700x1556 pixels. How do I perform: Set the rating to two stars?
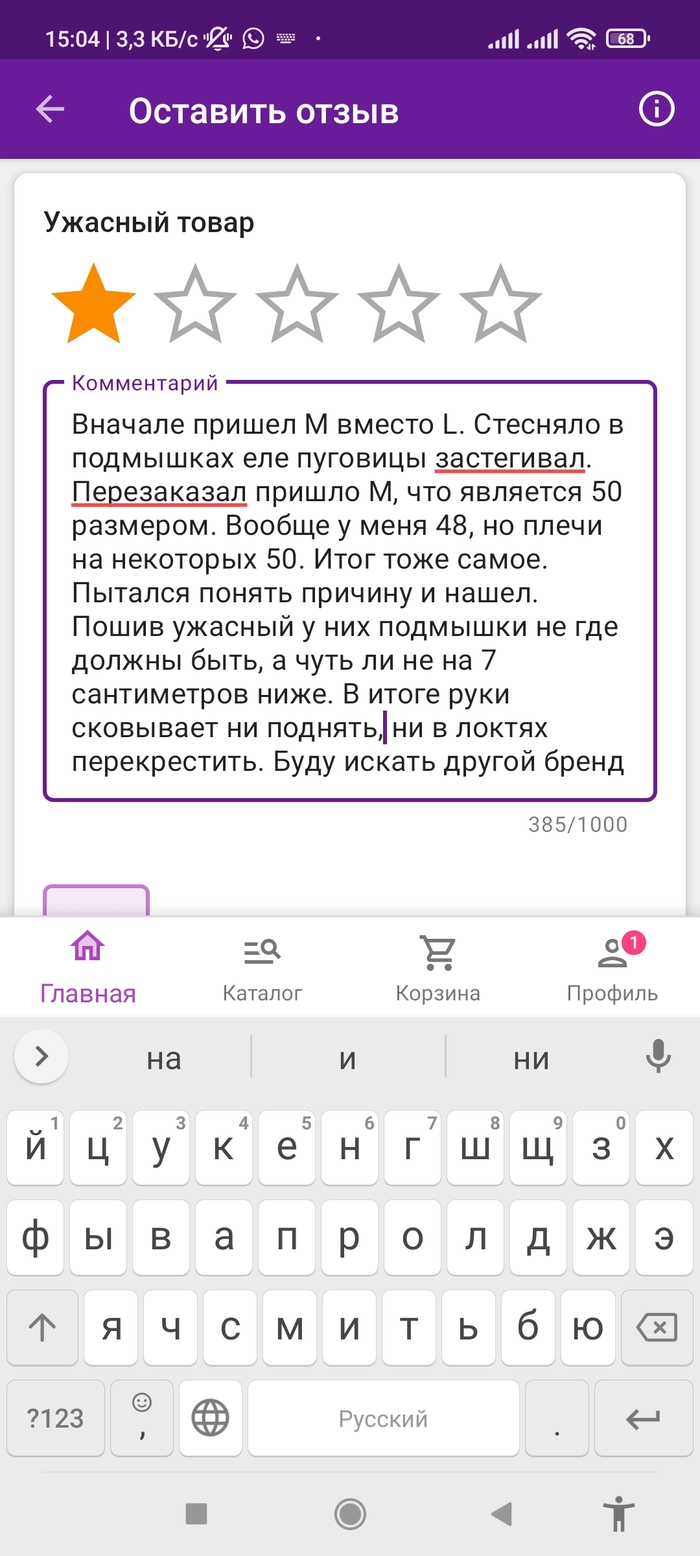click(x=195, y=304)
